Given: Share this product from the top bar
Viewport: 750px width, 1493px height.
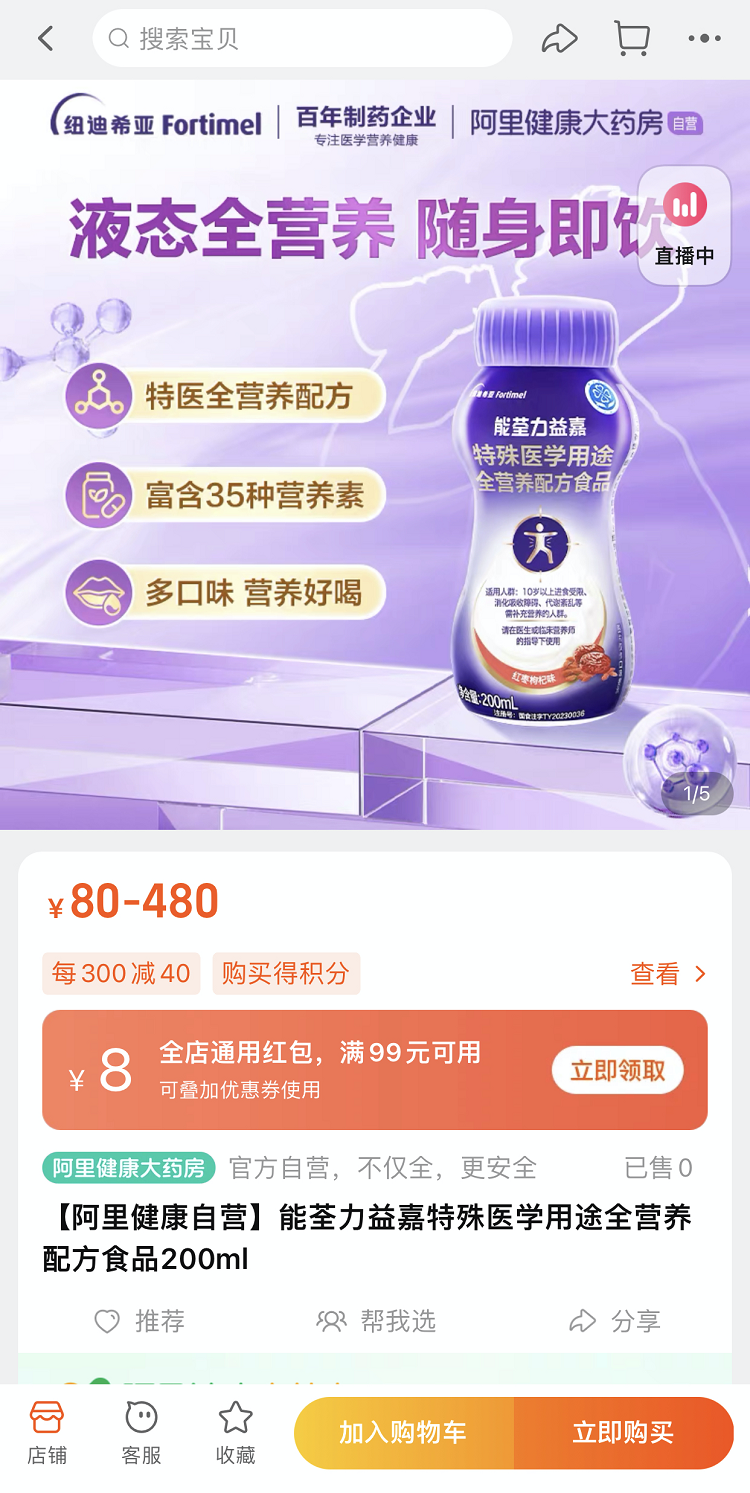Looking at the screenshot, I should tap(559, 39).
